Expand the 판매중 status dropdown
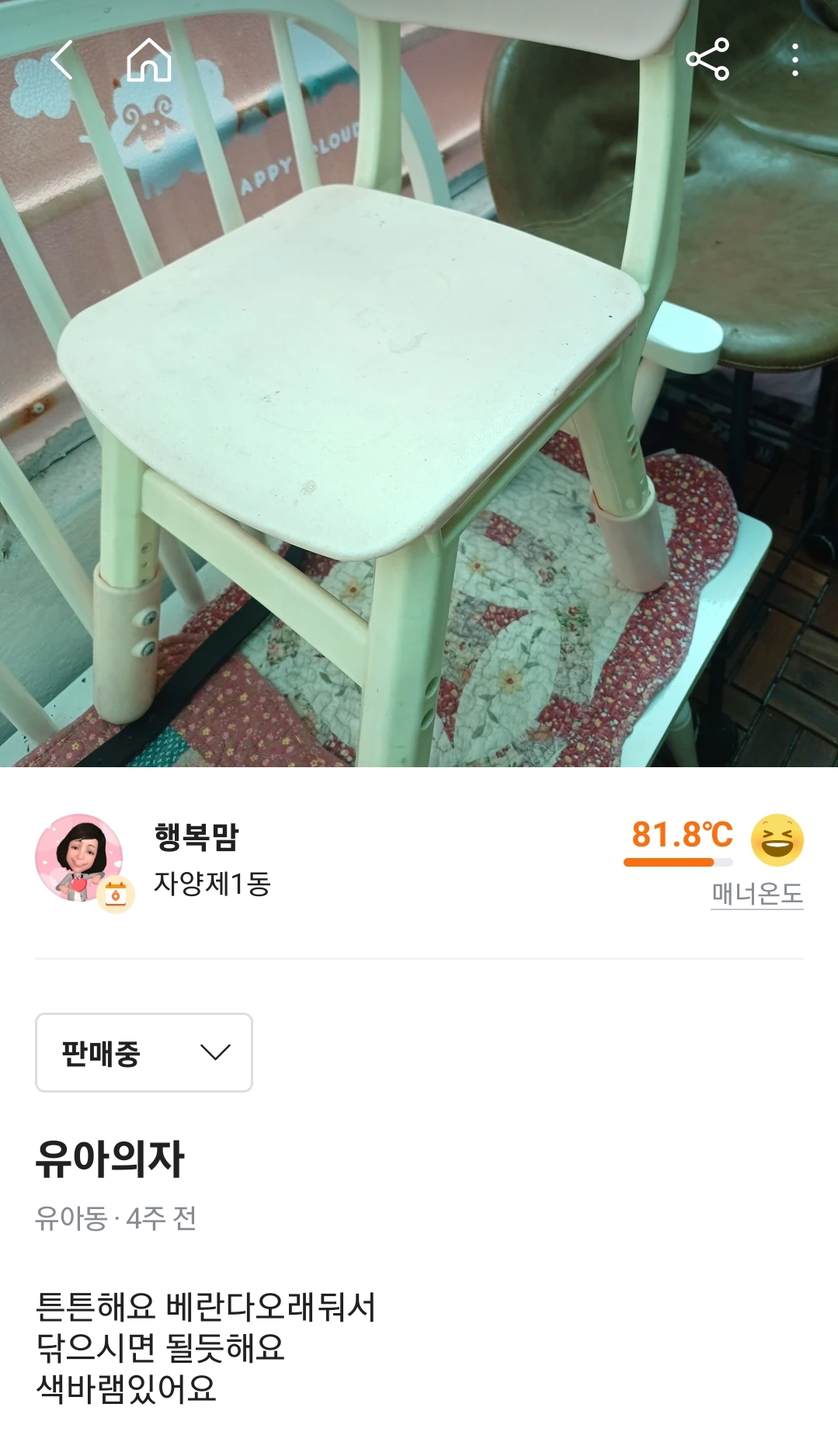838x1456 pixels. pyautogui.click(x=144, y=1052)
